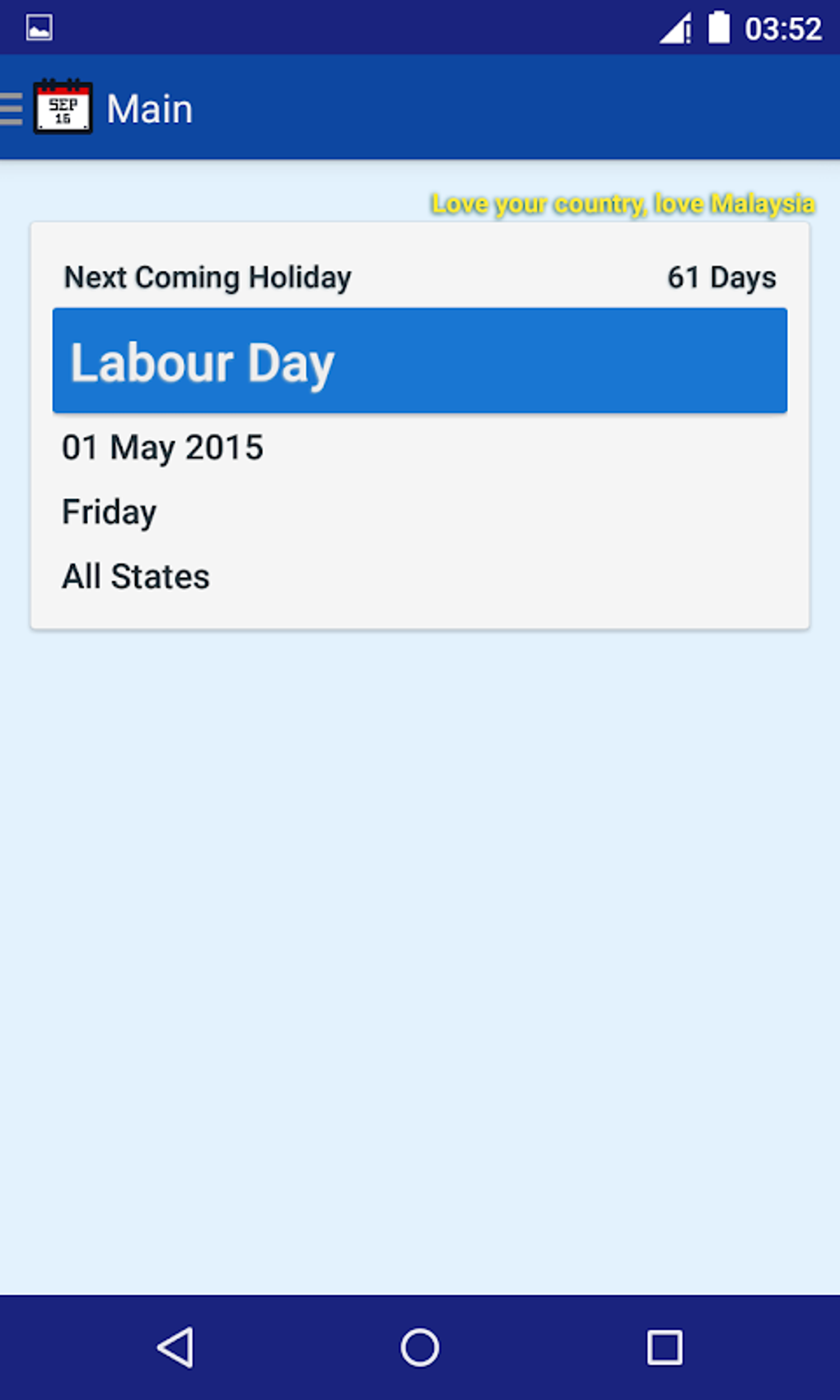Tap the Next Coming Holiday heading

207,278
